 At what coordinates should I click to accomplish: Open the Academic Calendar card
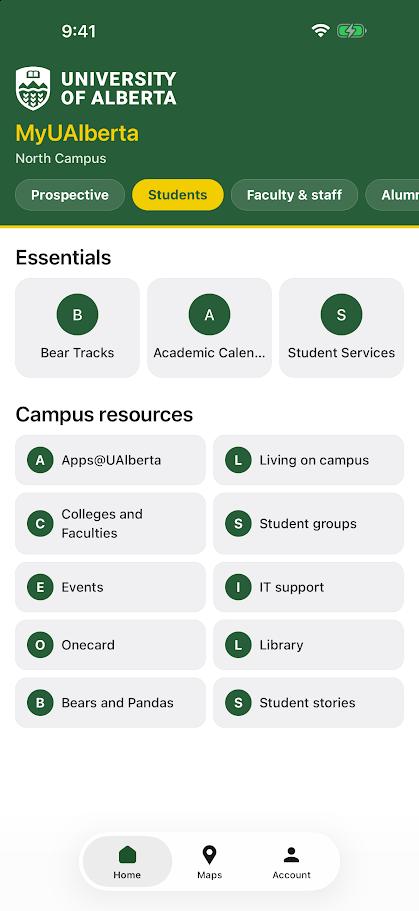tap(209, 328)
